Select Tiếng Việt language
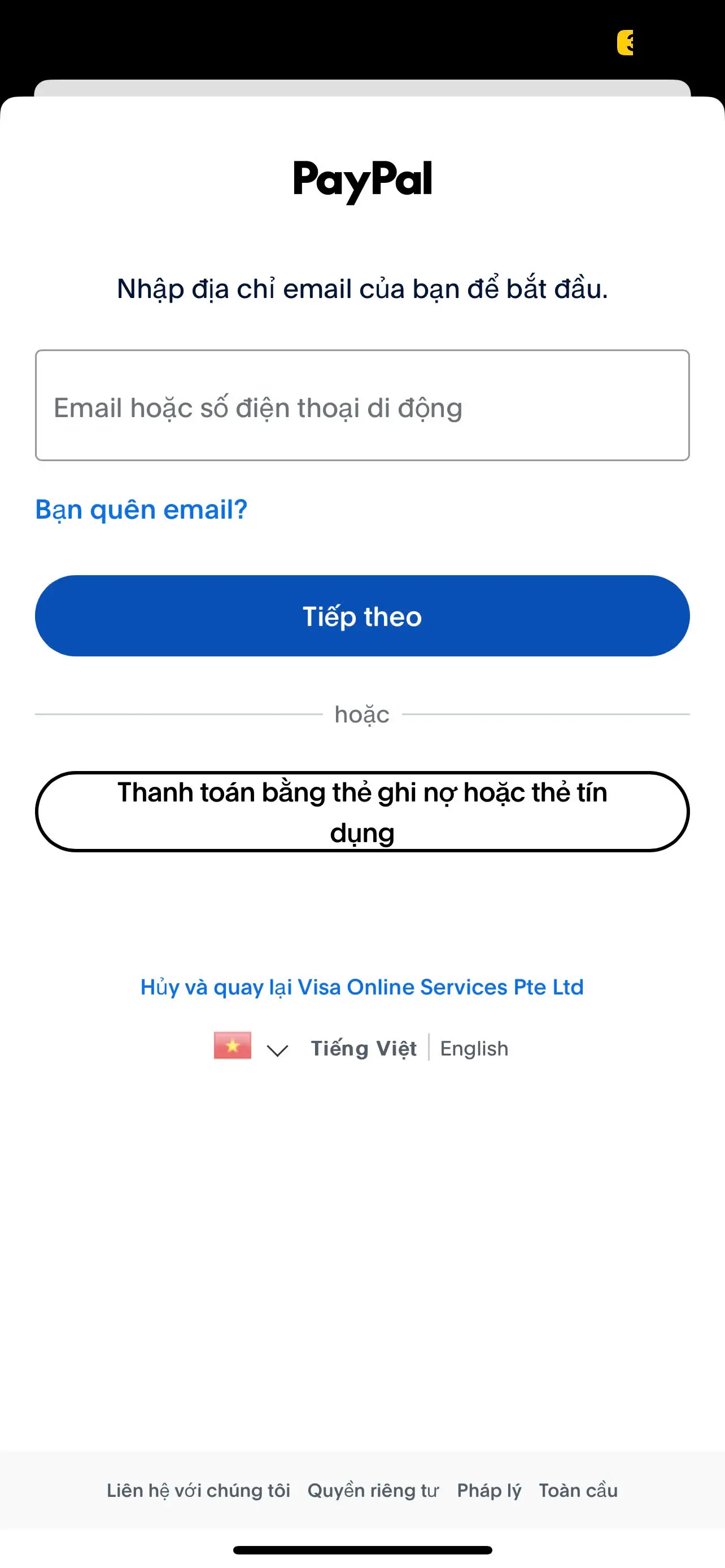 point(364,1048)
